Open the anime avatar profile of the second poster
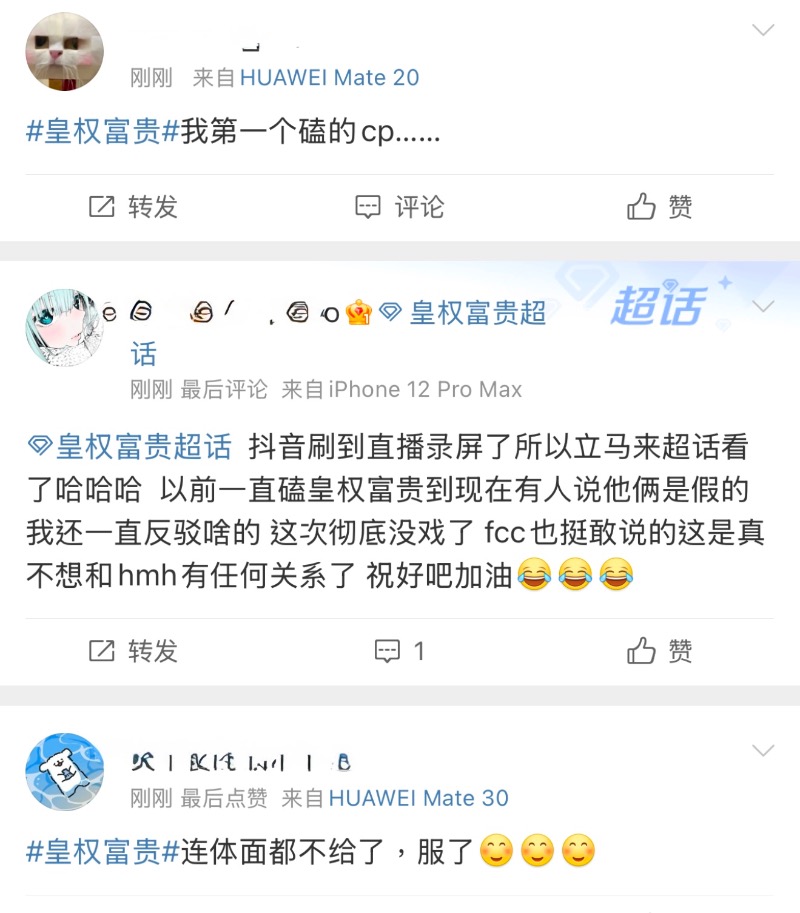 click(64, 328)
